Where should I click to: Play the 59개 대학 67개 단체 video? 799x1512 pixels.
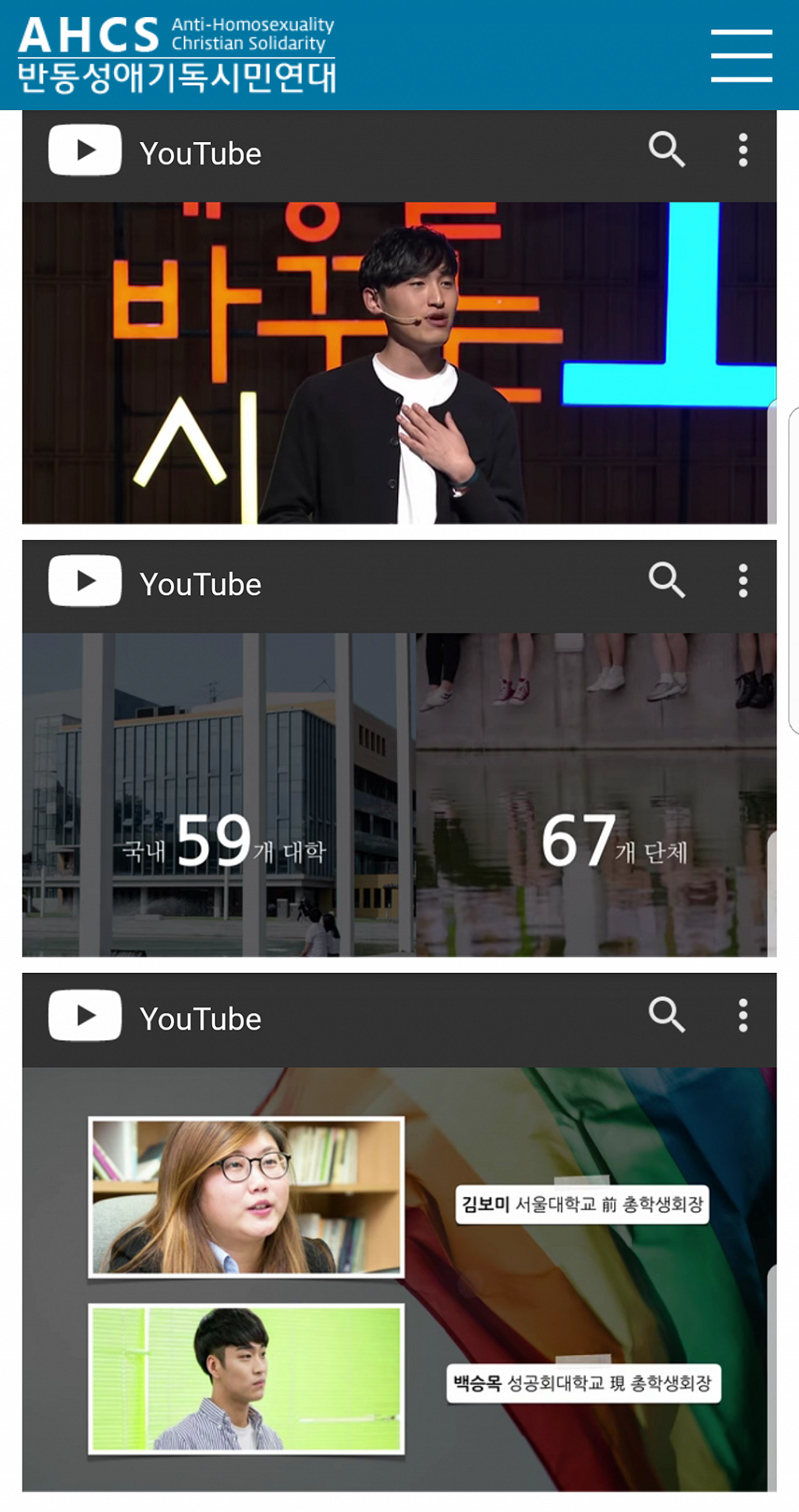(x=399, y=794)
